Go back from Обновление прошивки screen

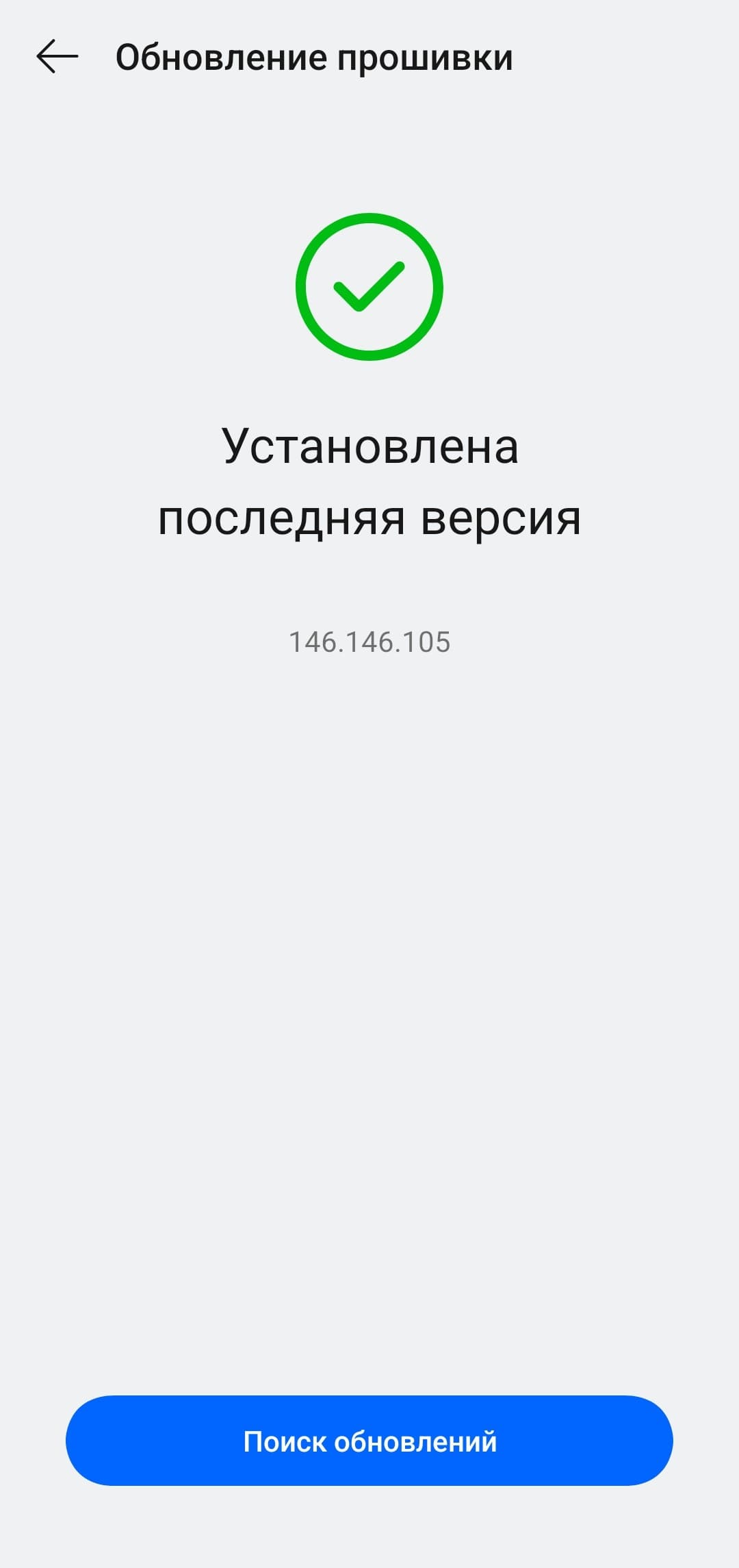57,57
